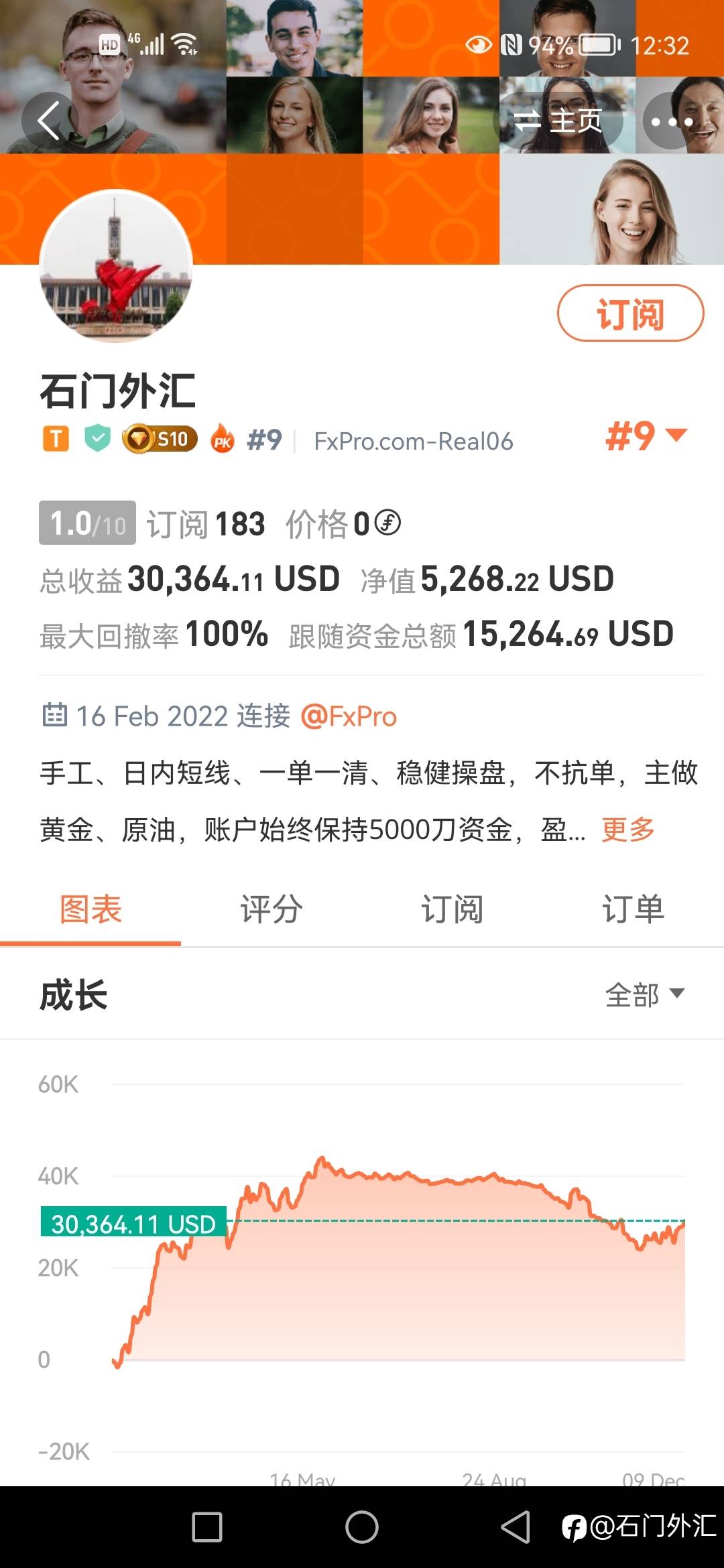View the 石门外汇 profile avatar
Viewport: 724px width, 1568px height.
click(x=116, y=266)
